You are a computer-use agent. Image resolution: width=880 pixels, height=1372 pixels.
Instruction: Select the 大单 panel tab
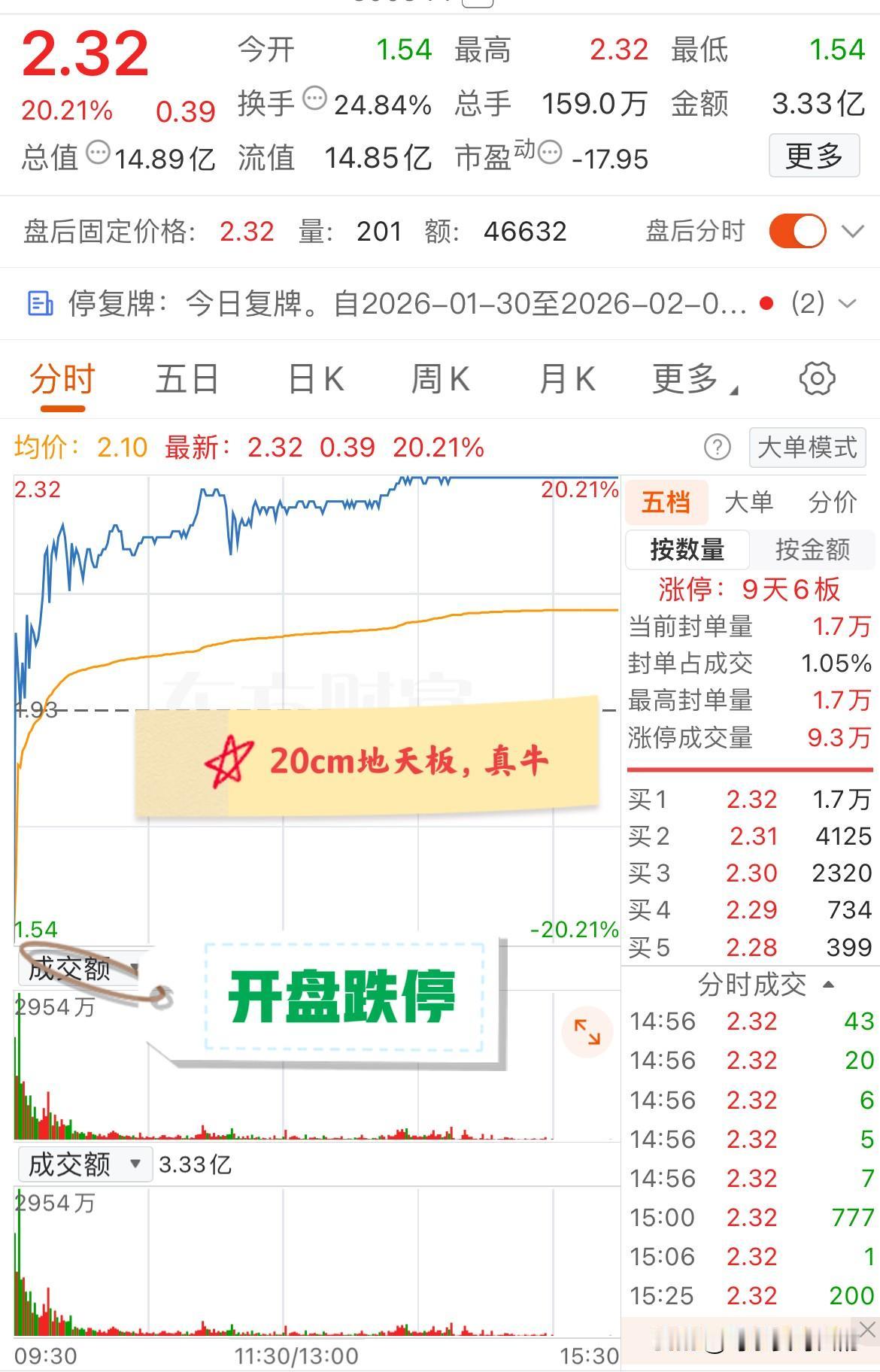(752, 501)
